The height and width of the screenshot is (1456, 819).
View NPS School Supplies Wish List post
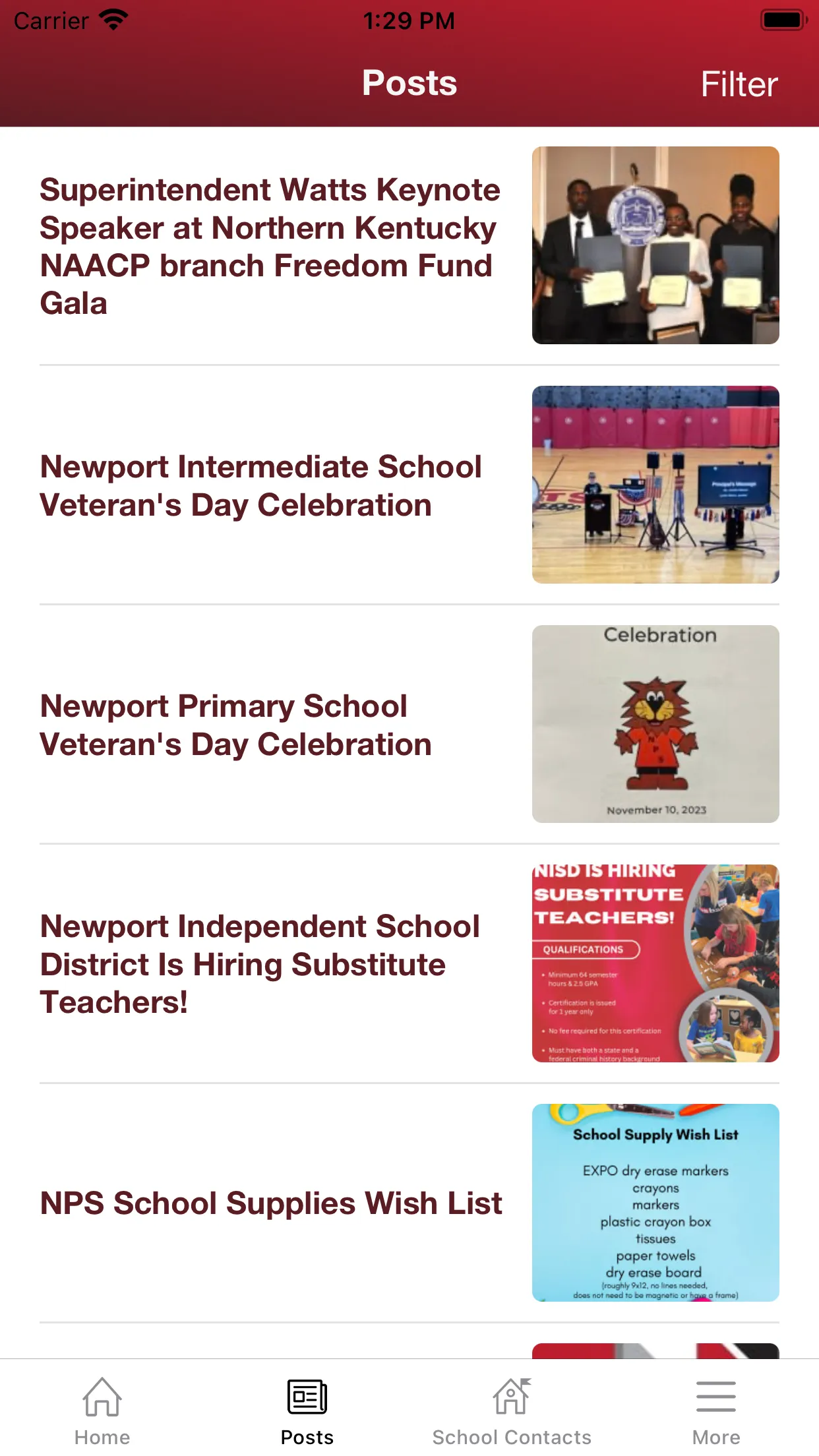pyautogui.click(x=409, y=1203)
